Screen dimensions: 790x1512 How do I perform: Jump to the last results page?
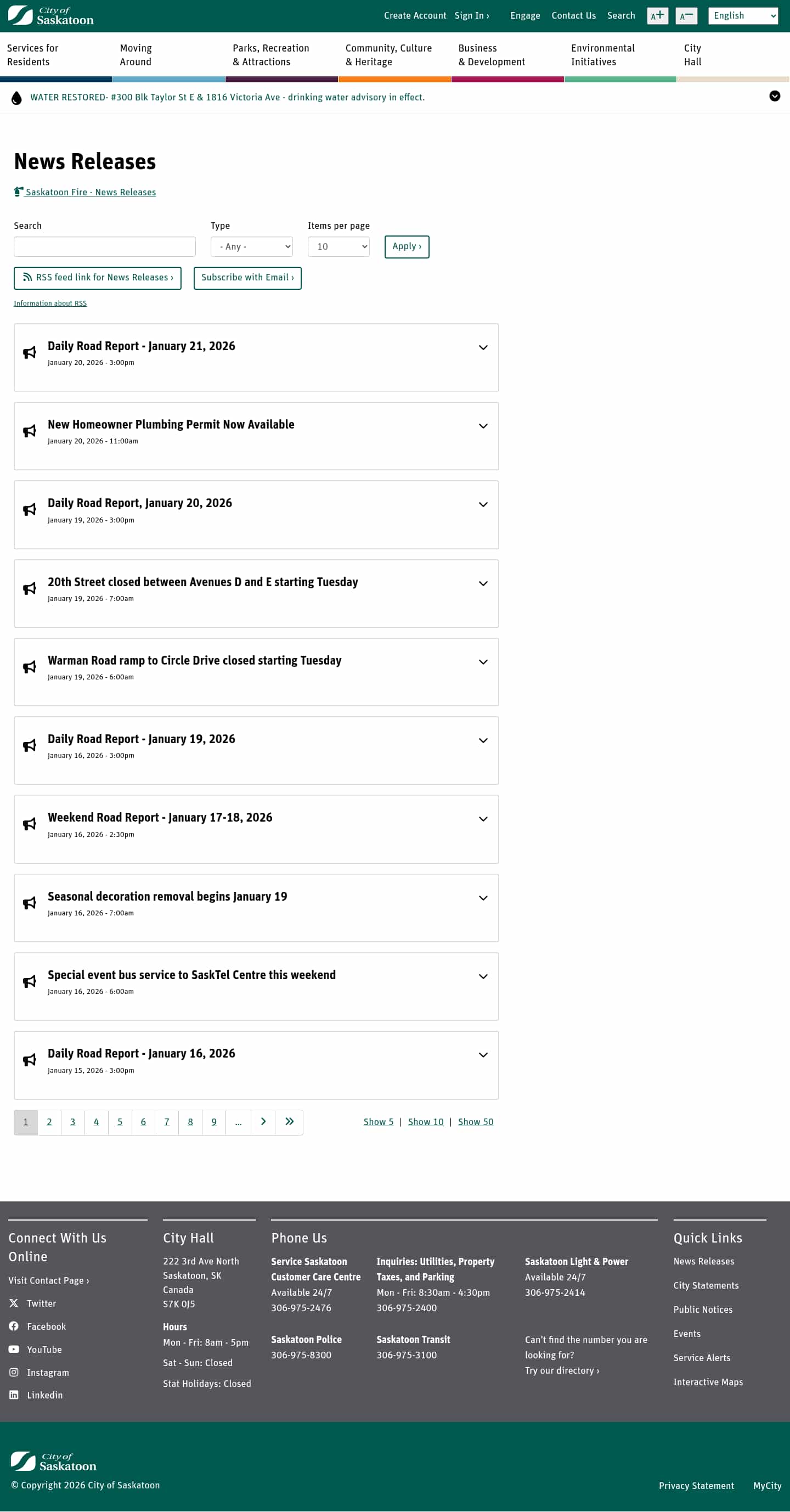tap(289, 1122)
